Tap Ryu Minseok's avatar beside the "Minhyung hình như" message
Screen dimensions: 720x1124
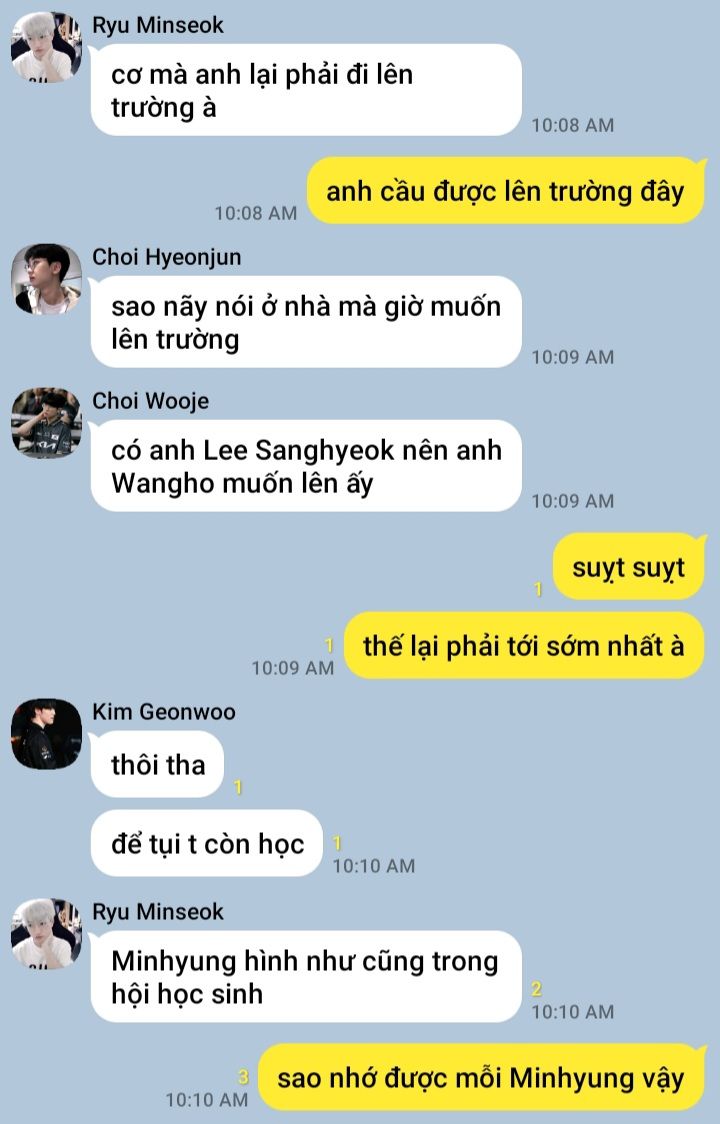[47, 933]
